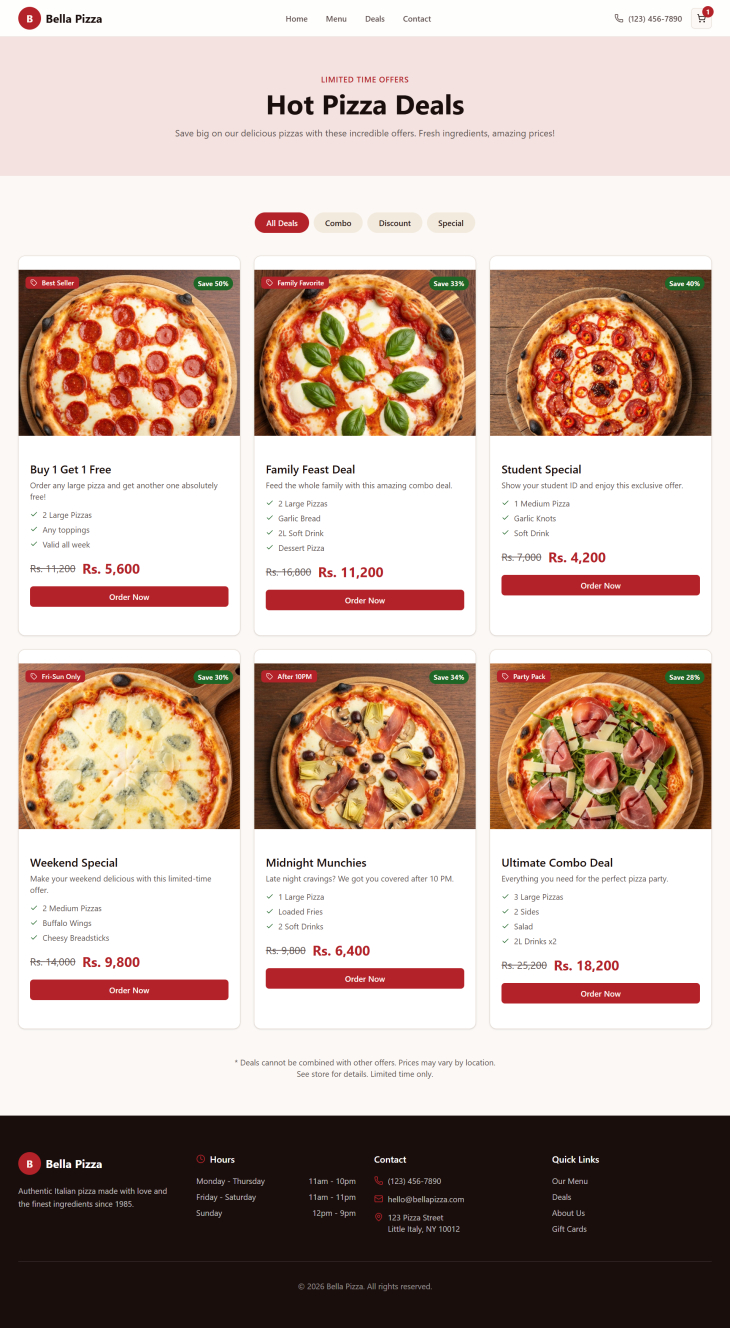Viewport: 730px width, 1328px height.
Task: Open About Us in the footer
Action: click(568, 1213)
